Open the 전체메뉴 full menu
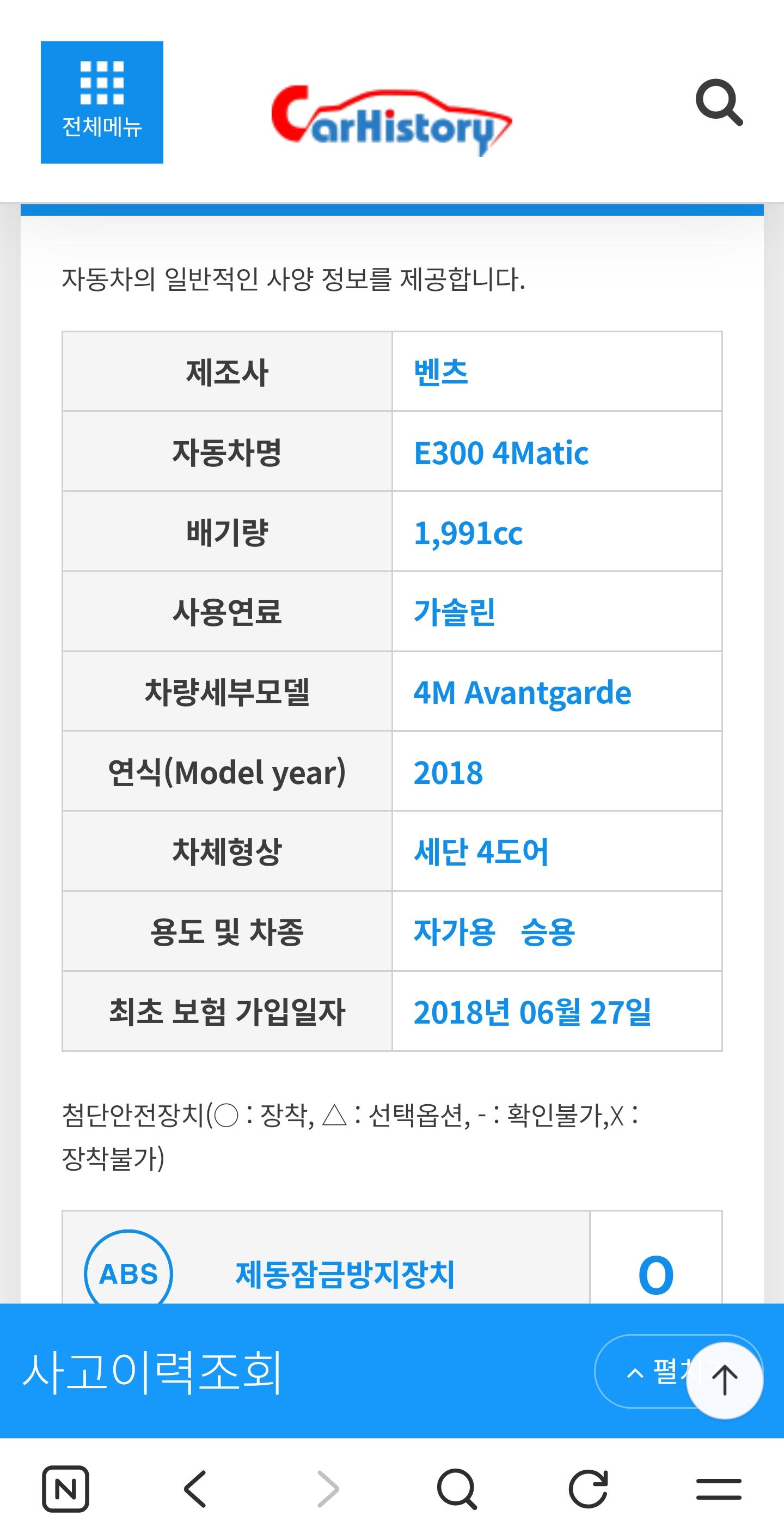This screenshot has height=1540, width=784. [x=102, y=102]
